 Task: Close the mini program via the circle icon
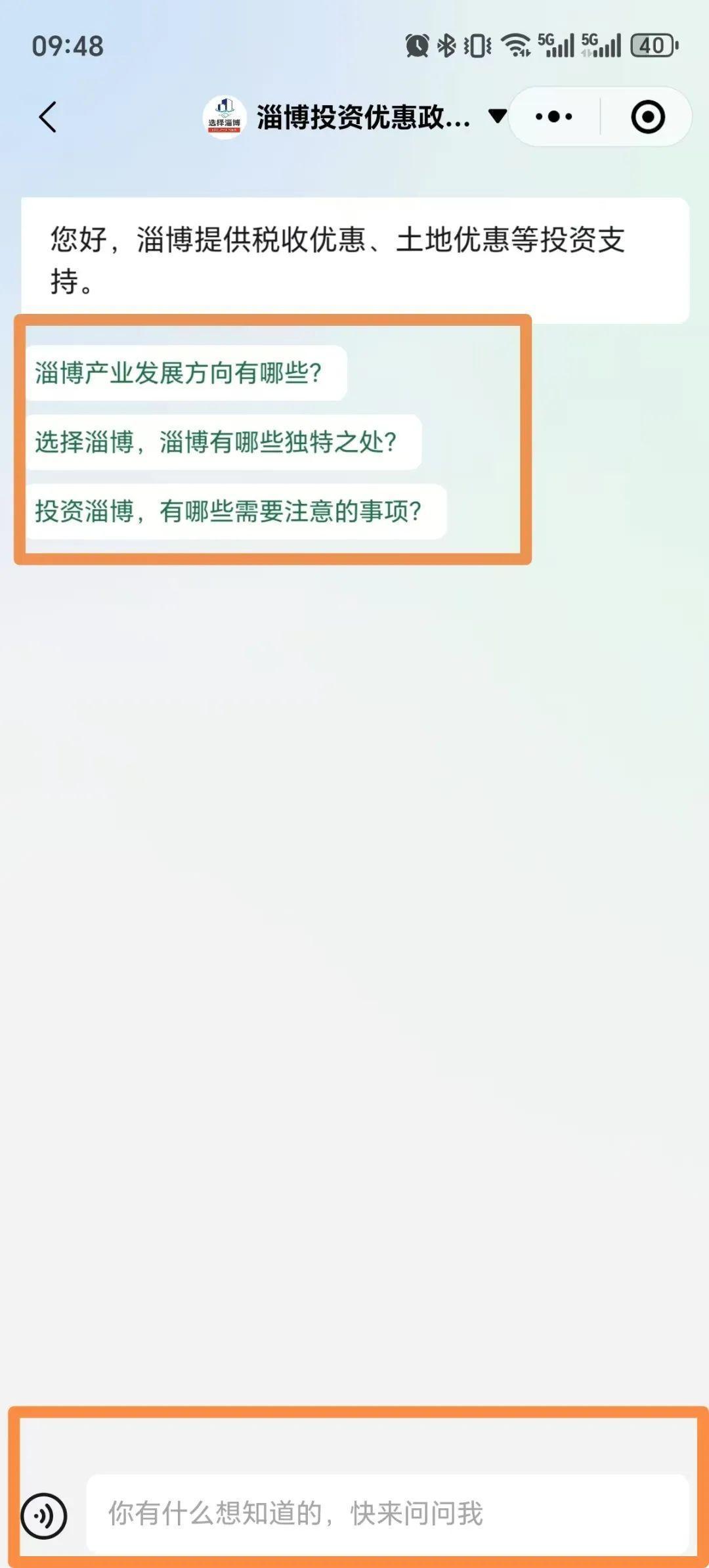point(647,117)
